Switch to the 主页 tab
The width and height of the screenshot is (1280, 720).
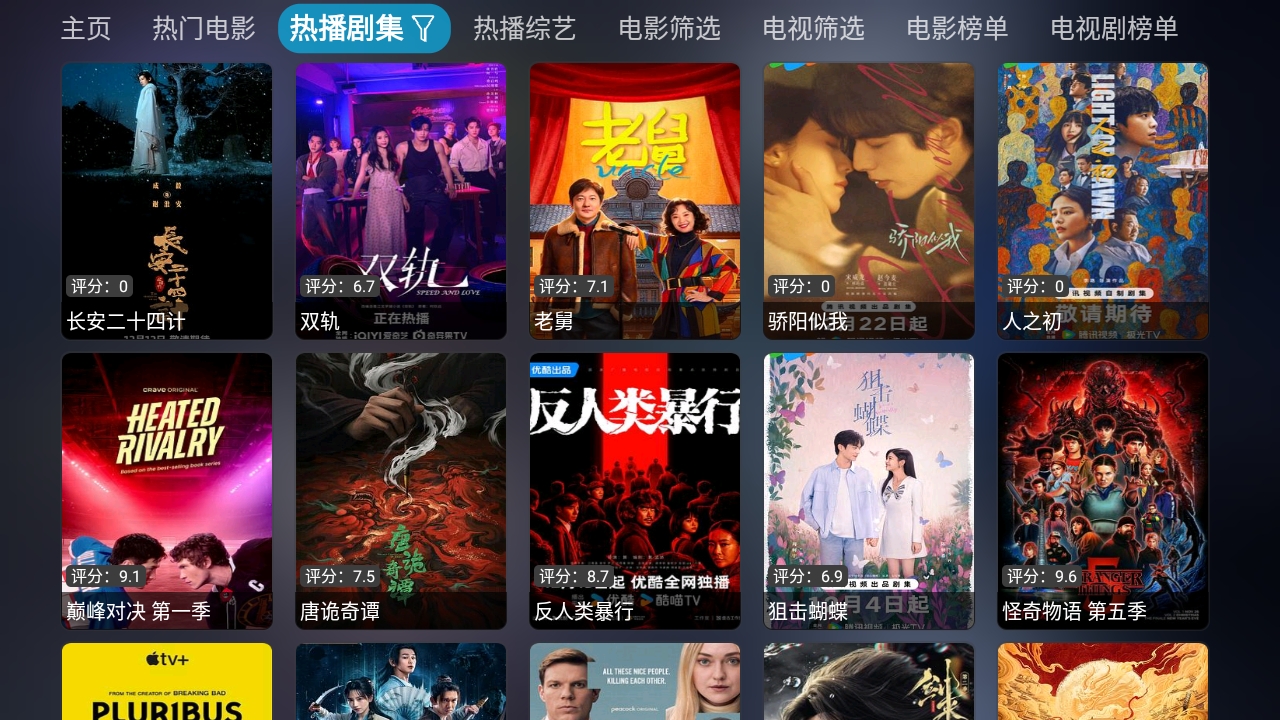click(x=86, y=29)
